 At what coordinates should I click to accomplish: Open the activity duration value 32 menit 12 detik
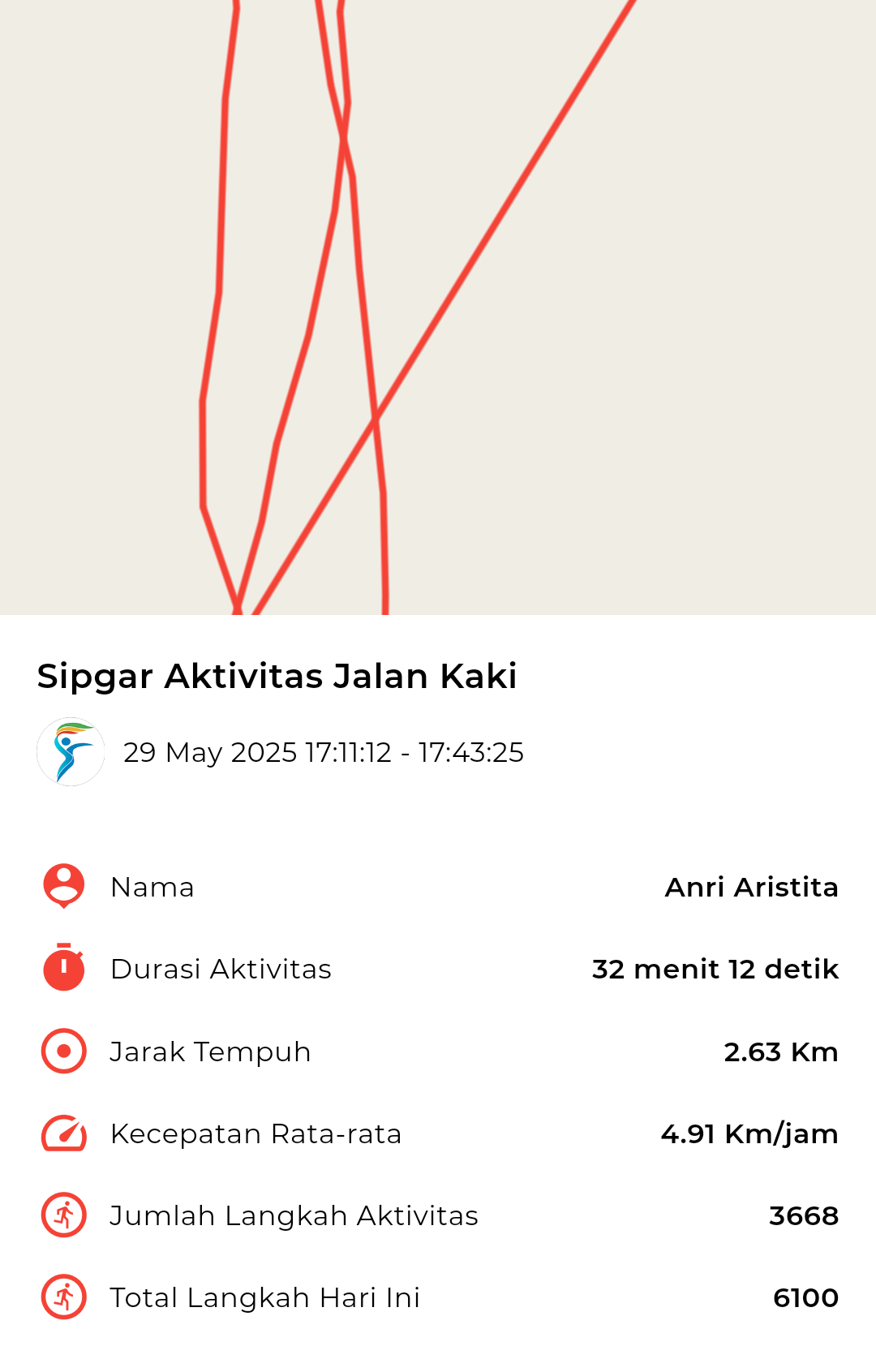coord(714,969)
